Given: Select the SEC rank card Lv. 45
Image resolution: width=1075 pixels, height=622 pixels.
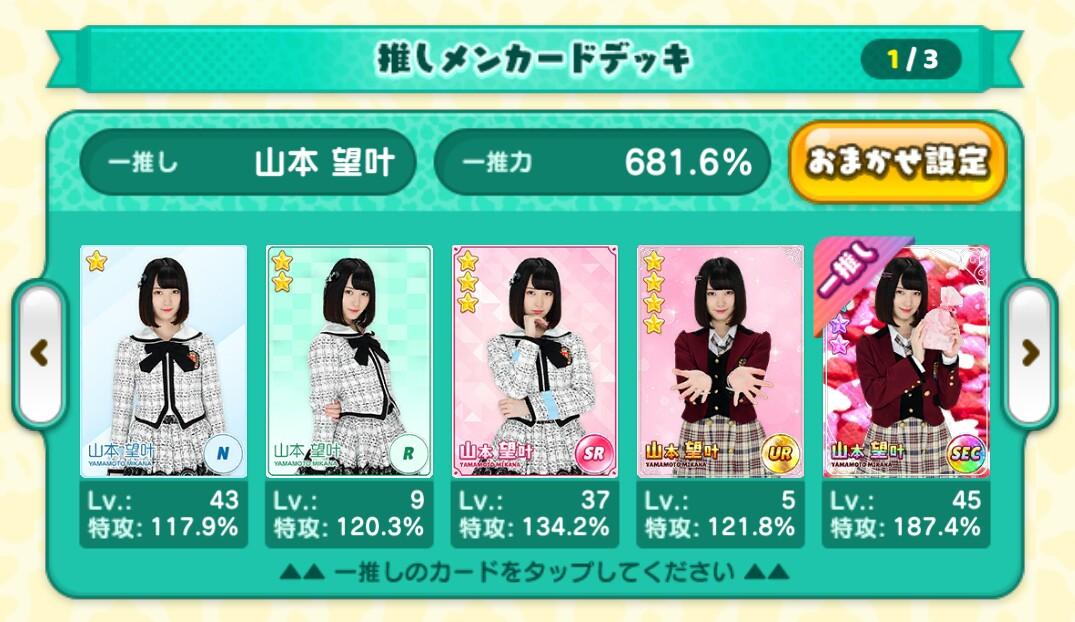Looking at the screenshot, I should point(906,361).
